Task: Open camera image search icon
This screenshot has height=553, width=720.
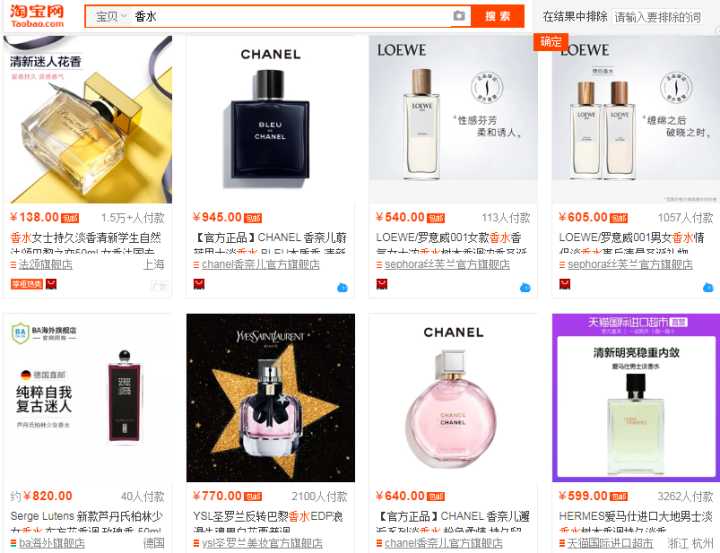Action: pyautogui.click(x=459, y=17)
